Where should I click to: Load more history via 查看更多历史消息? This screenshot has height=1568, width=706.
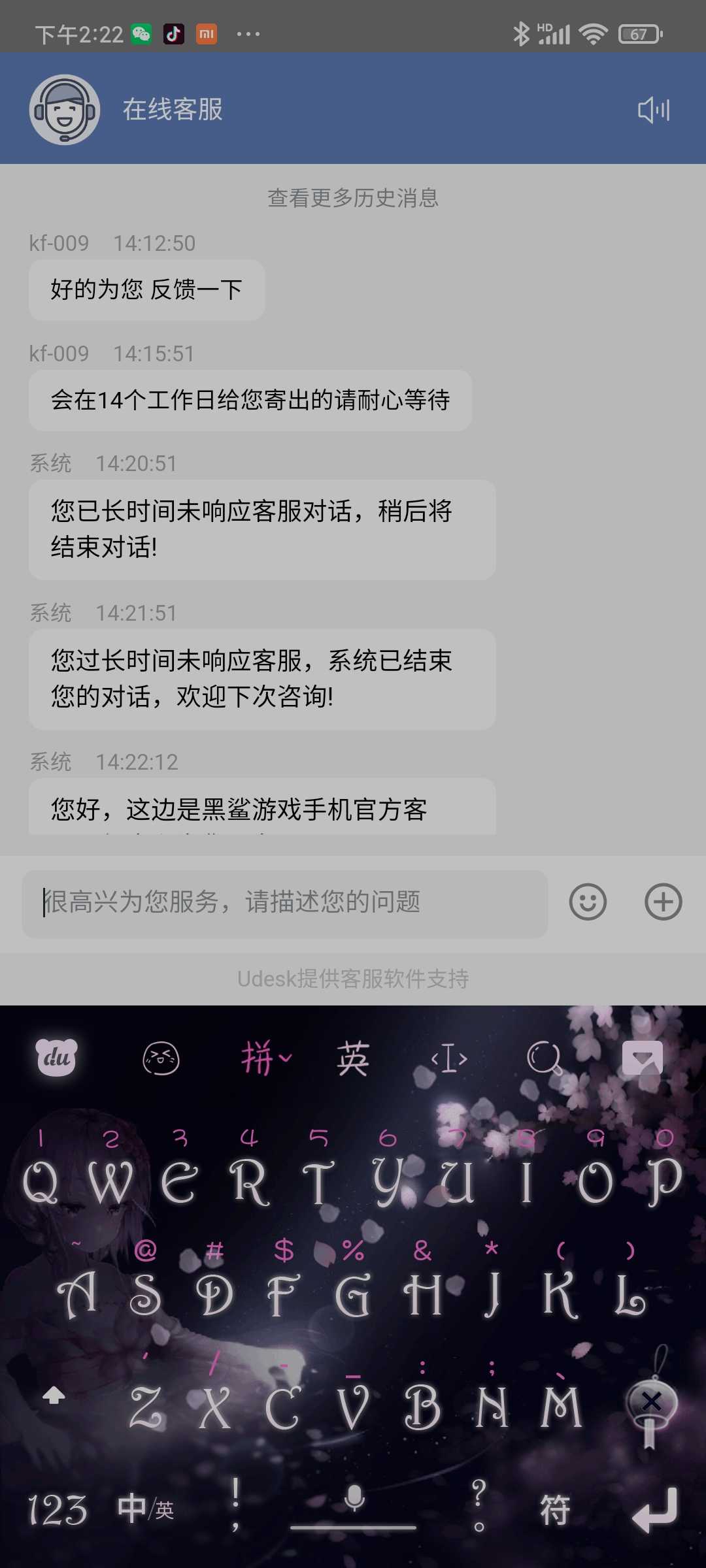click(353, 197)
